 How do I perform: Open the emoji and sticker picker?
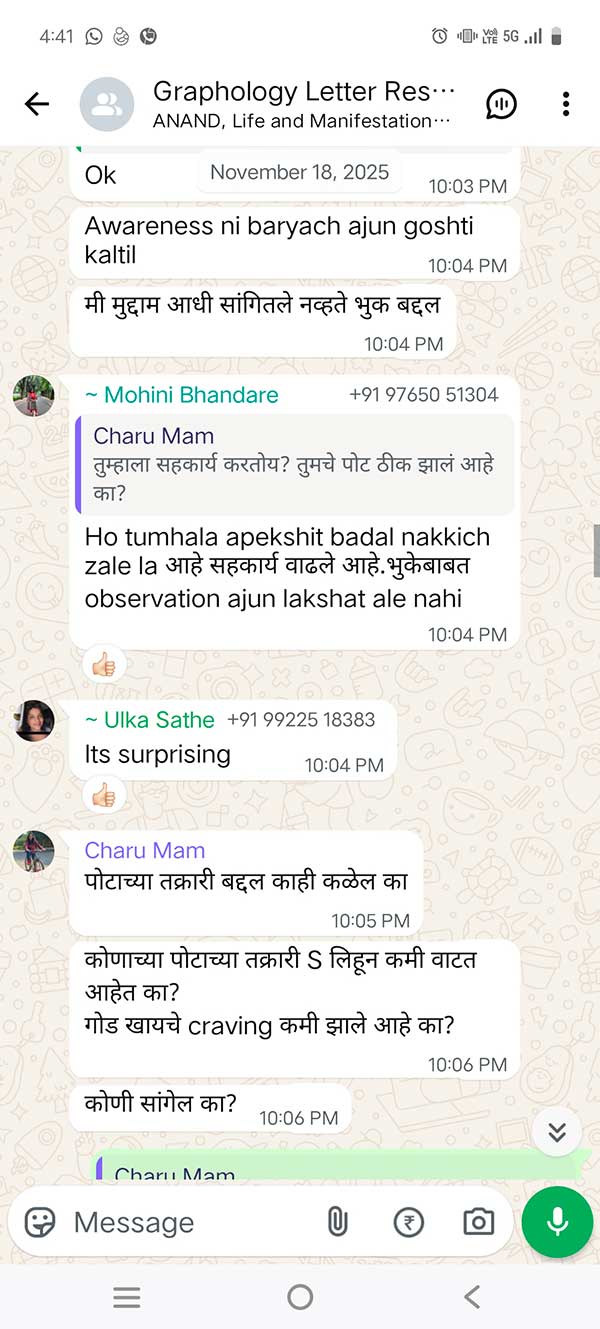coord(40,1222)
